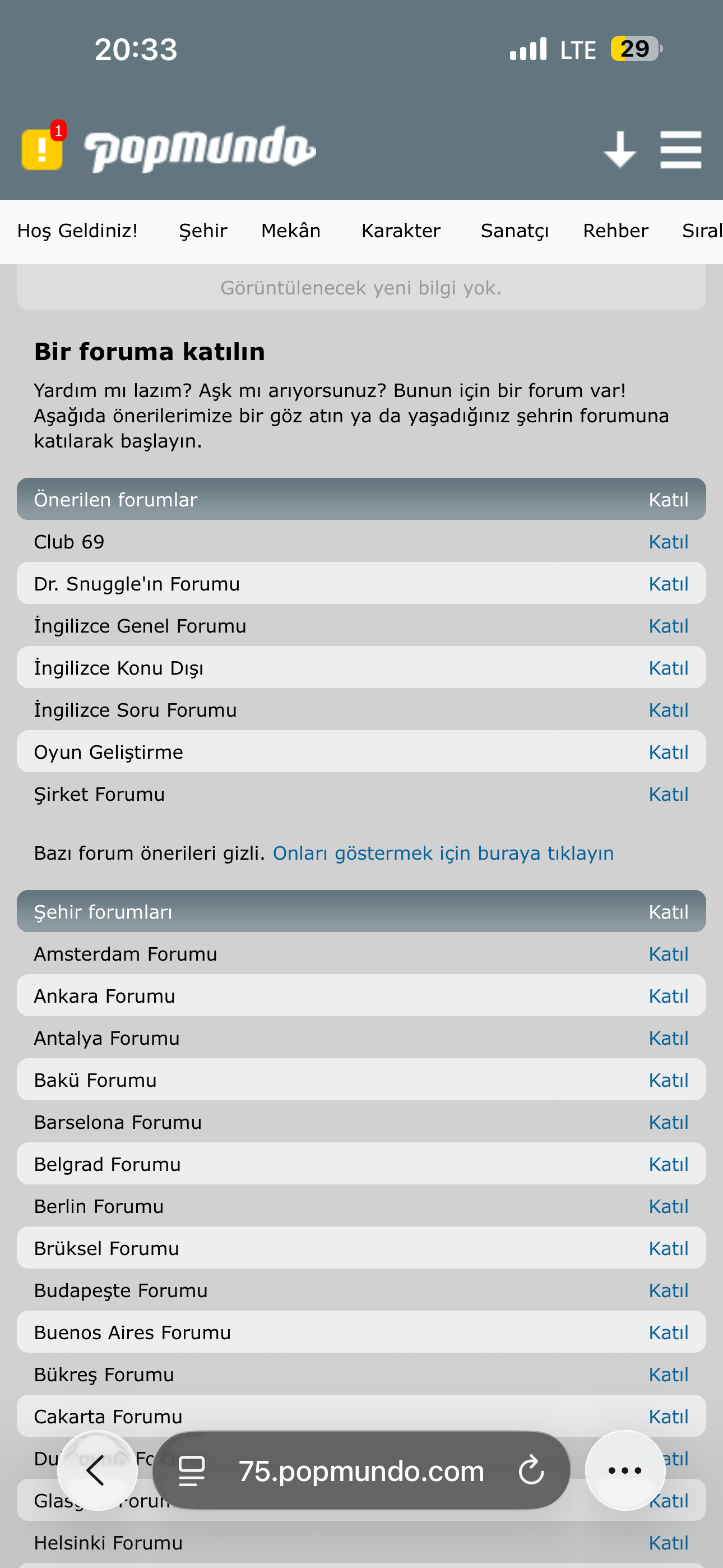Join İngilizce Genel Forumu
Image resolution: width=723 pixels, height=1568 pixels.
pos(668,626)
